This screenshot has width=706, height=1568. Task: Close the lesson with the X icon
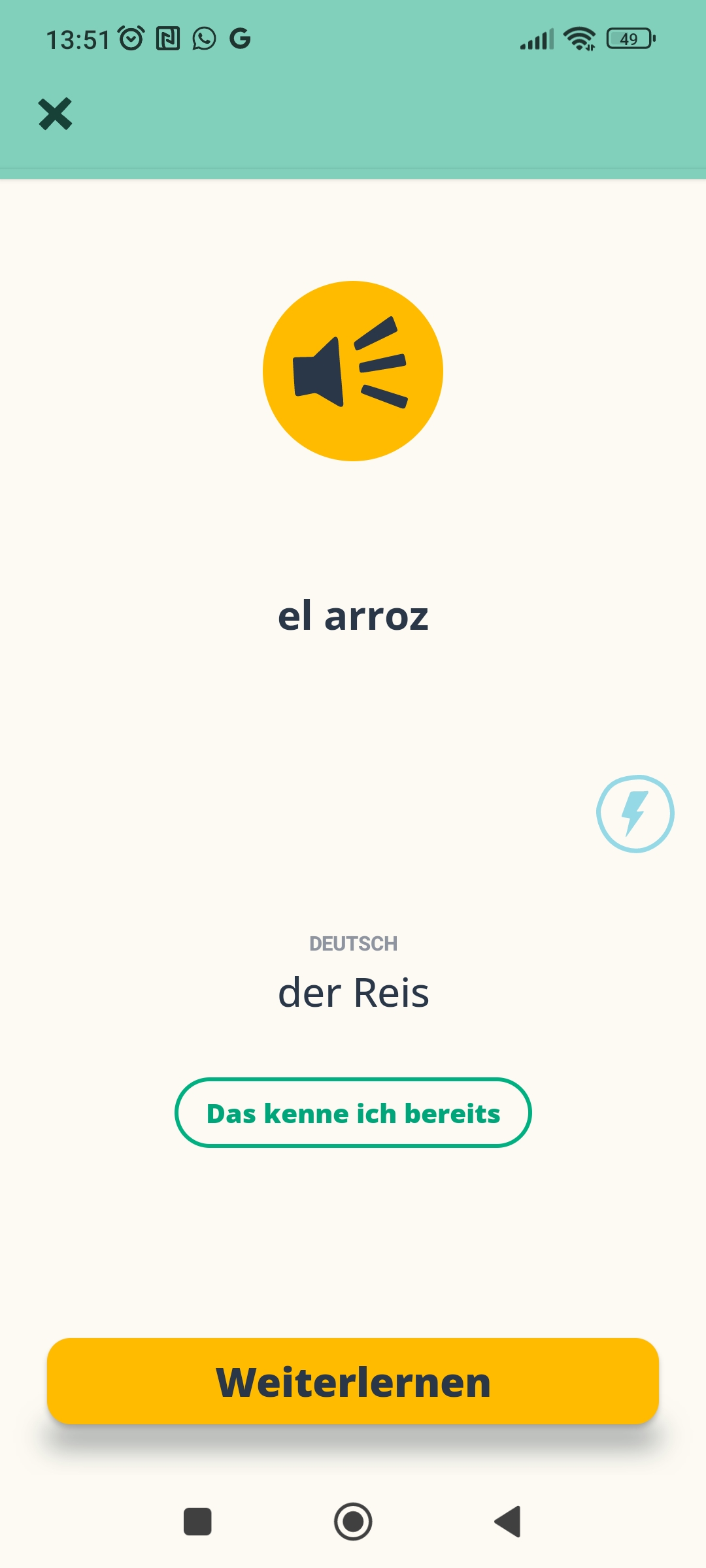coord(56,114)
